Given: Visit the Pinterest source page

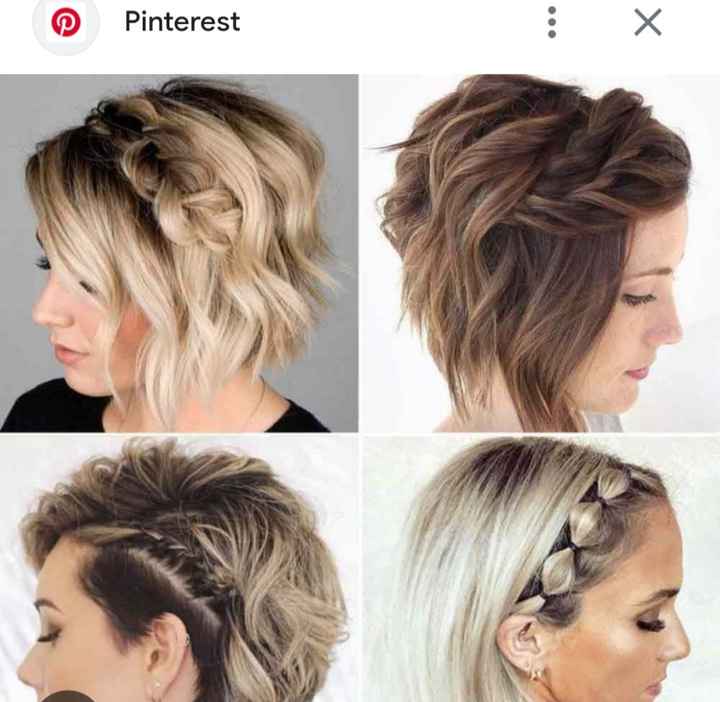Looking at the screenshot, I should point(181,22).
